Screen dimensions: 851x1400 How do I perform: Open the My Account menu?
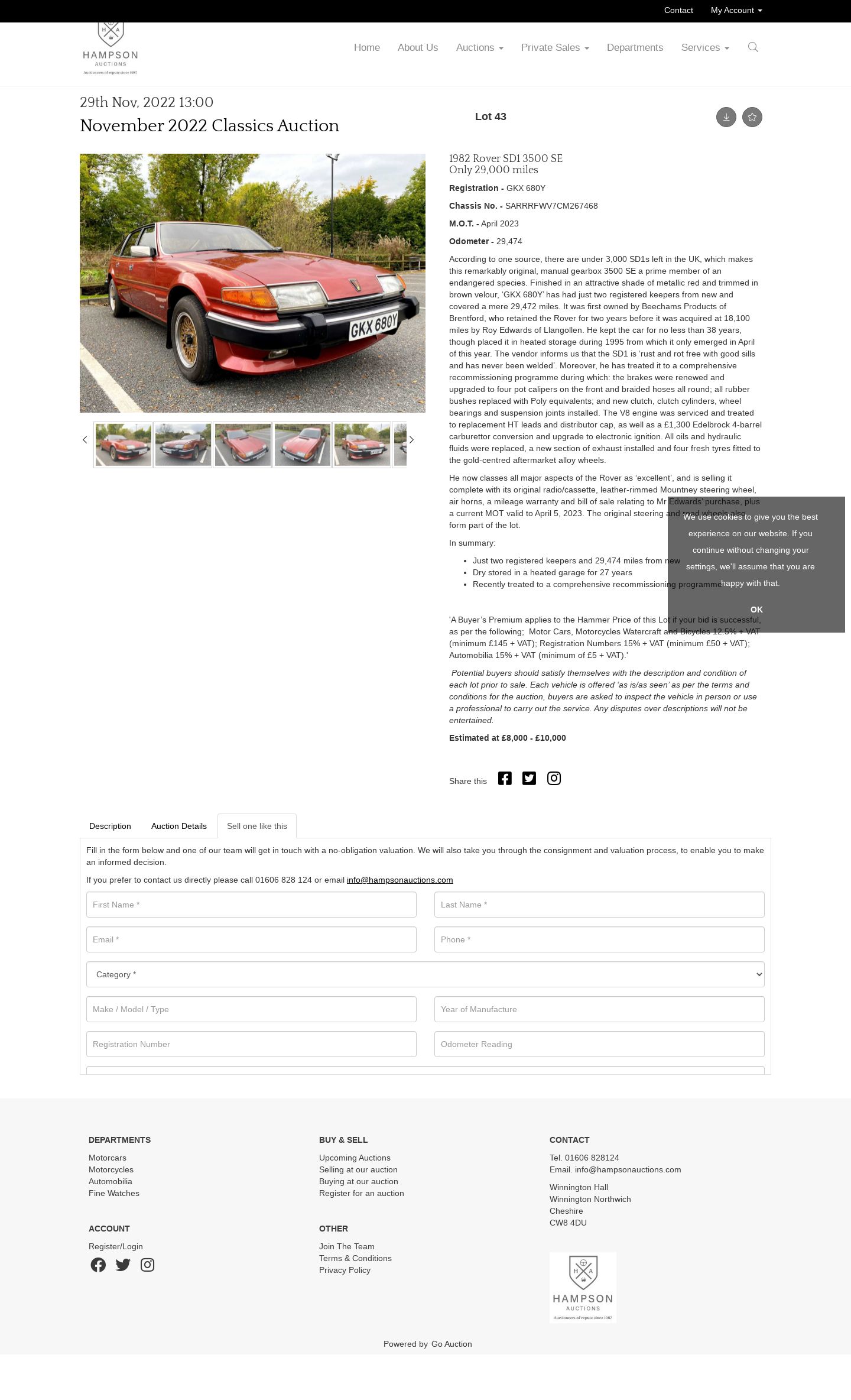tap(736, 10)
